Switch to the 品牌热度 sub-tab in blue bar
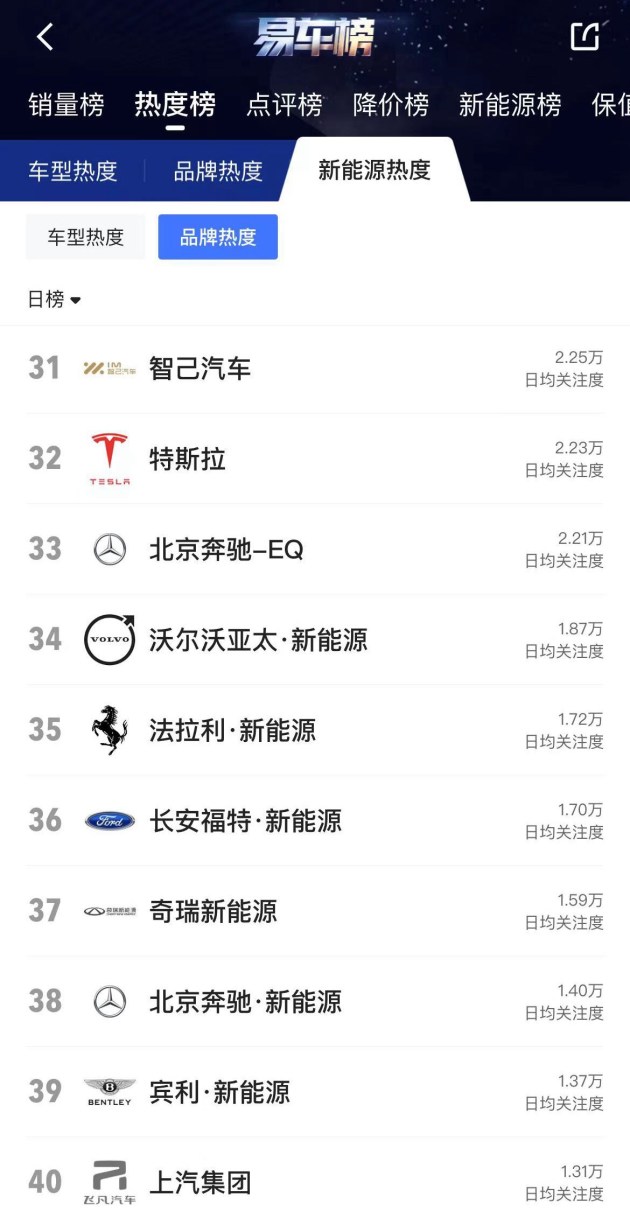Viewport: 630px width, 1218px height. click(x=218, y=171)
